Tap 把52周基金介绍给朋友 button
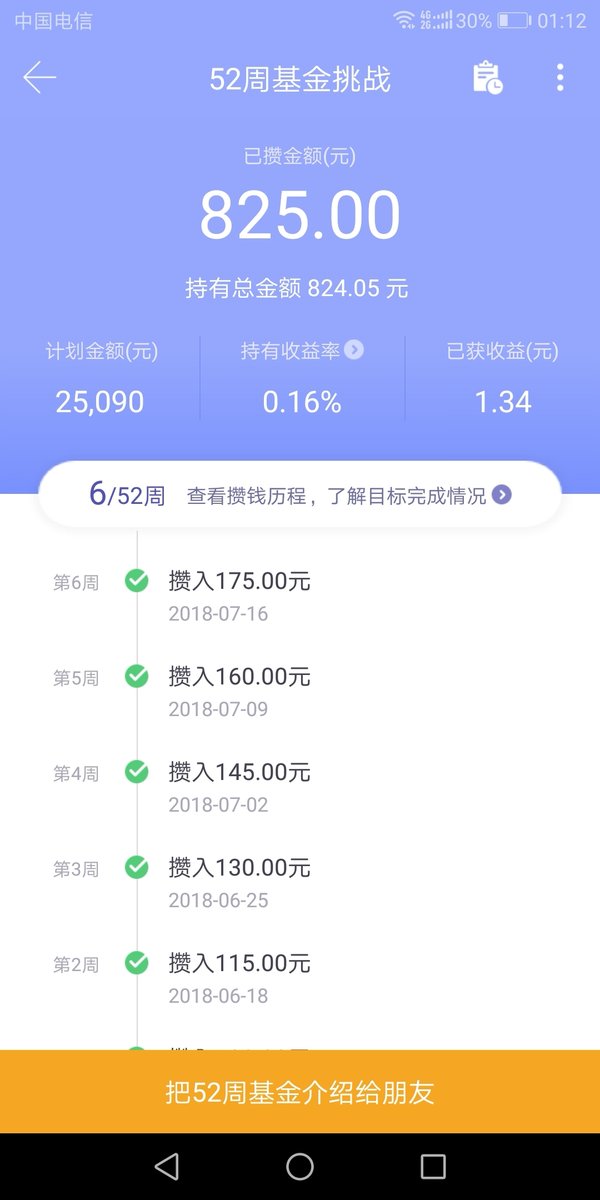This screenshot has width=600, height=1200. point(300,1092)
